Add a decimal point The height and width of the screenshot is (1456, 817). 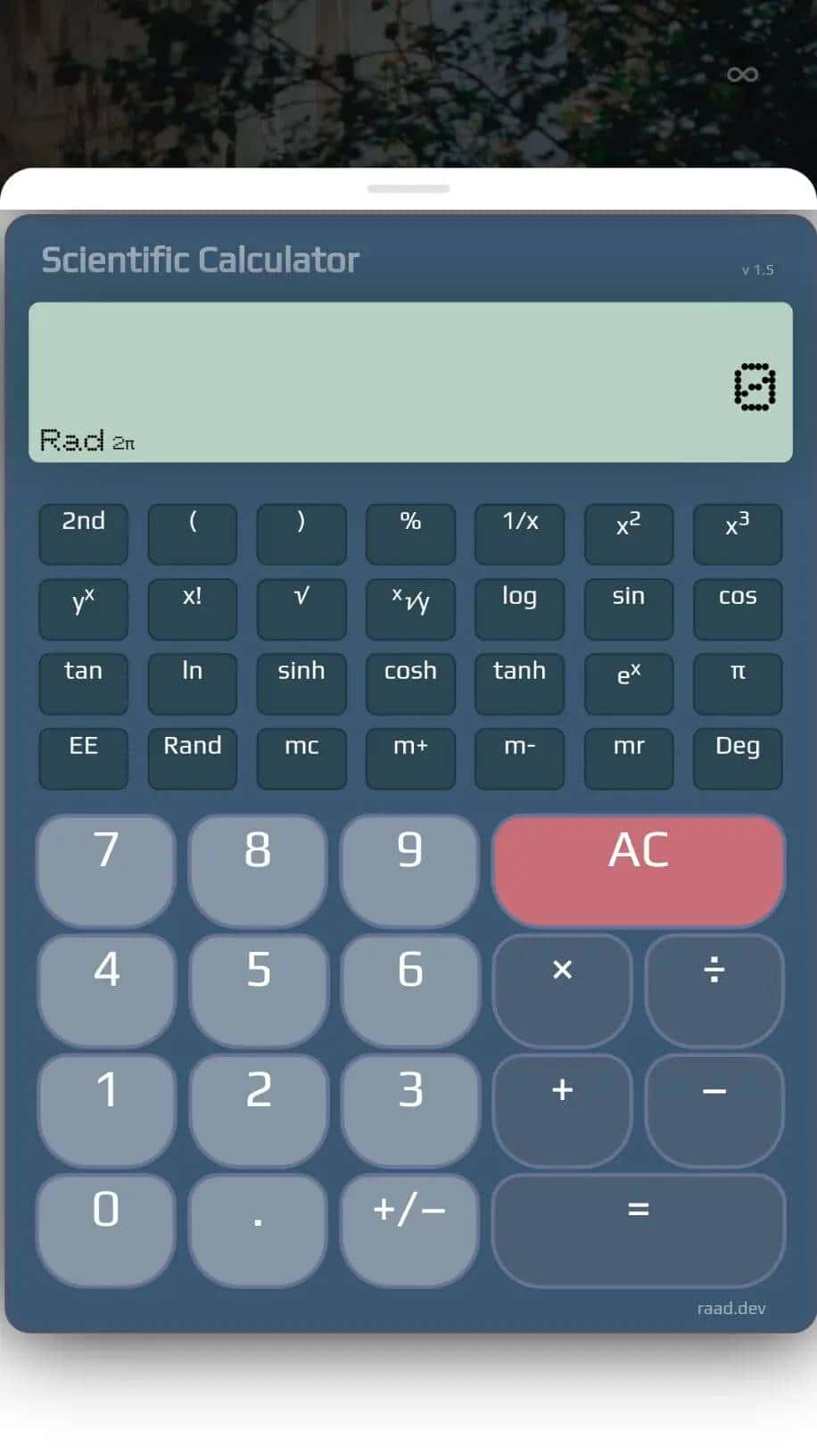[x=259, y=1228]
